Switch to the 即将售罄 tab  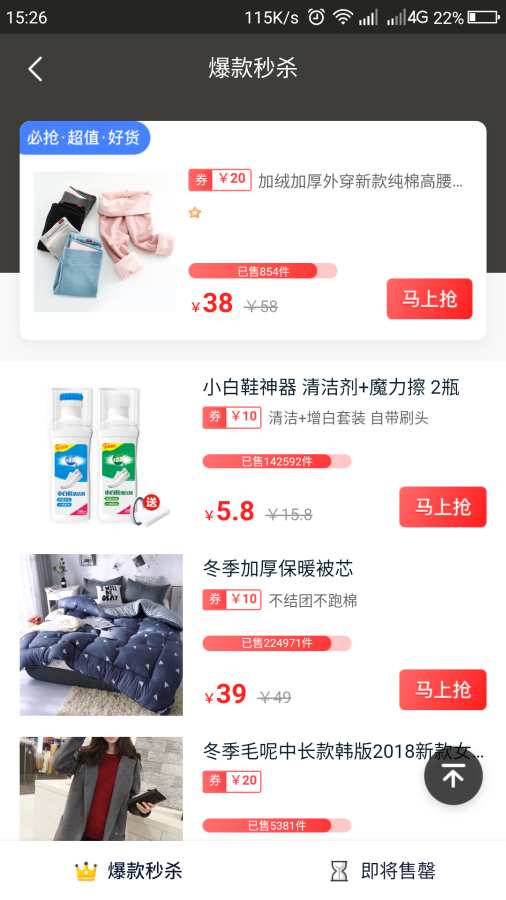tap(381, 871)
